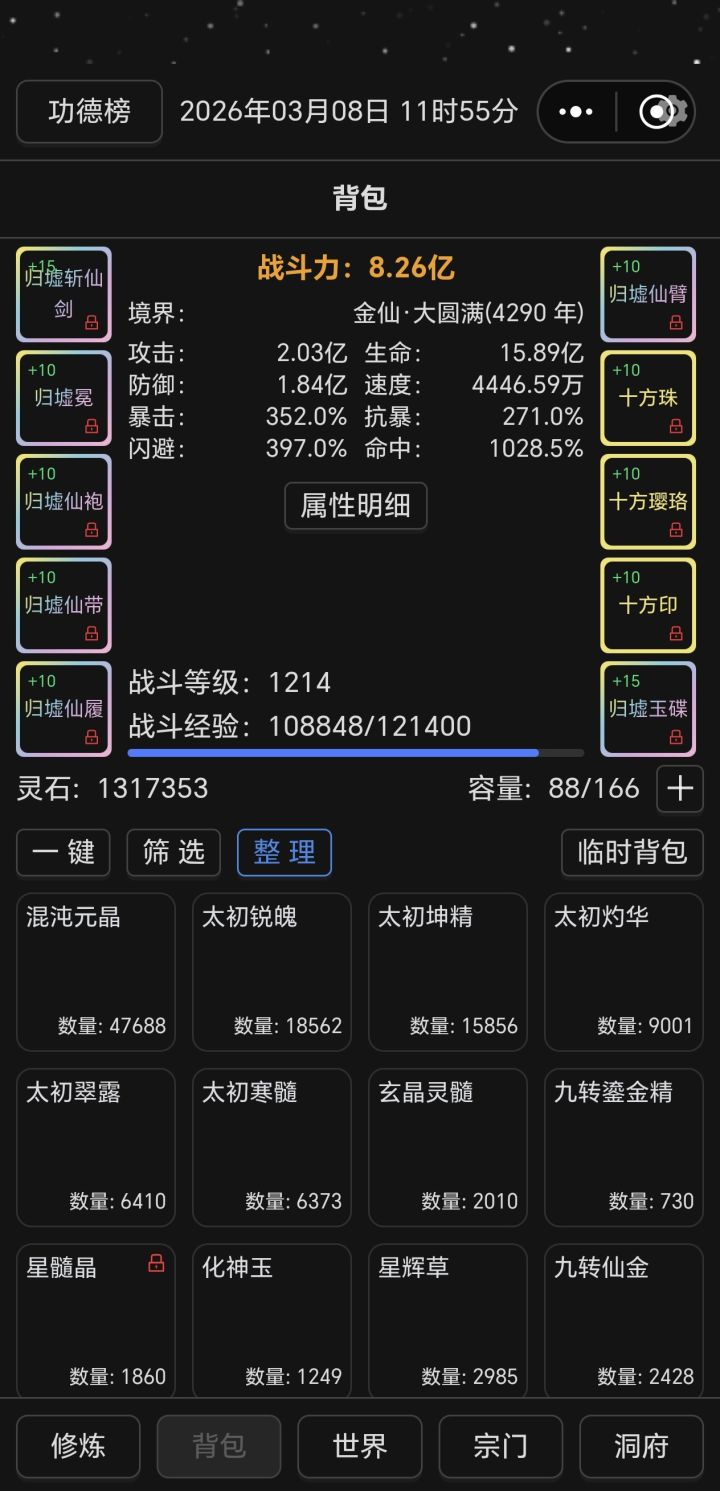Image resolution: width=720 pixels, height=1491 pixels.
Task: Open the 临时背包 temporary backpack
Action: point(632,852)
